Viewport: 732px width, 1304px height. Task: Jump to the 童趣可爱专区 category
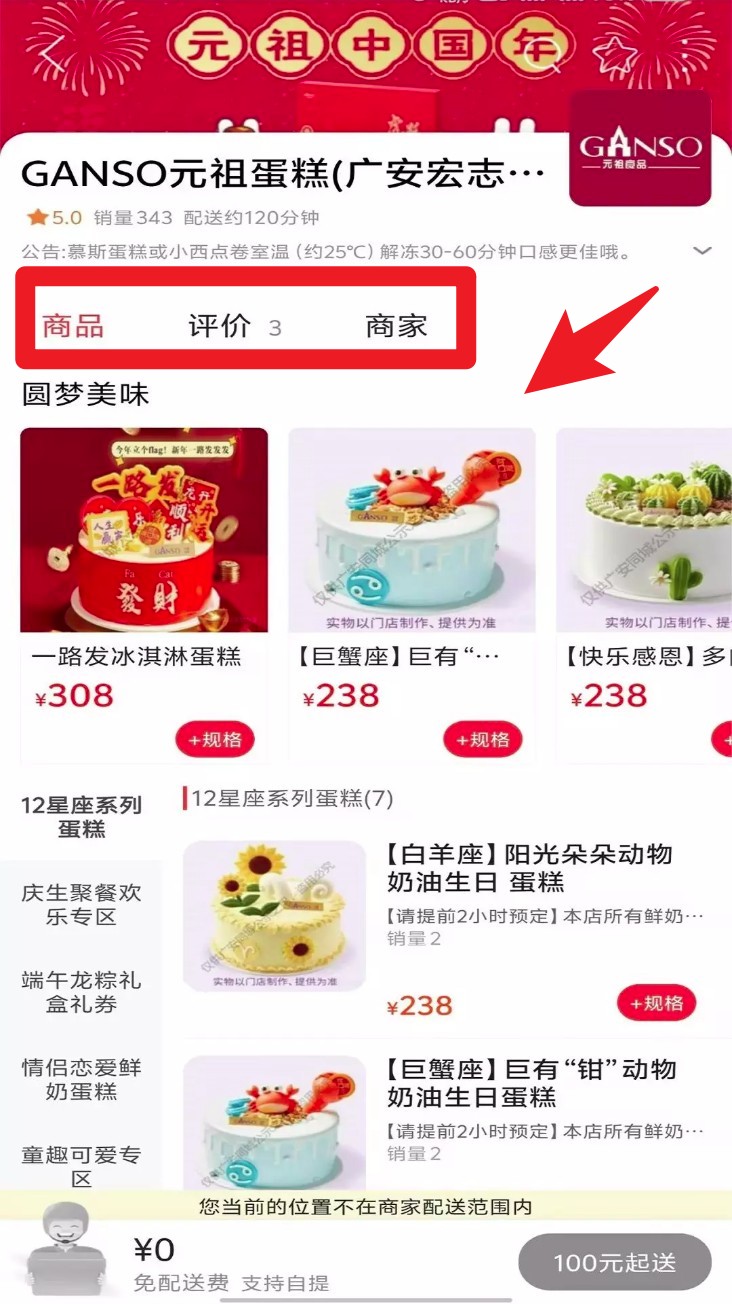point(81,1166)
